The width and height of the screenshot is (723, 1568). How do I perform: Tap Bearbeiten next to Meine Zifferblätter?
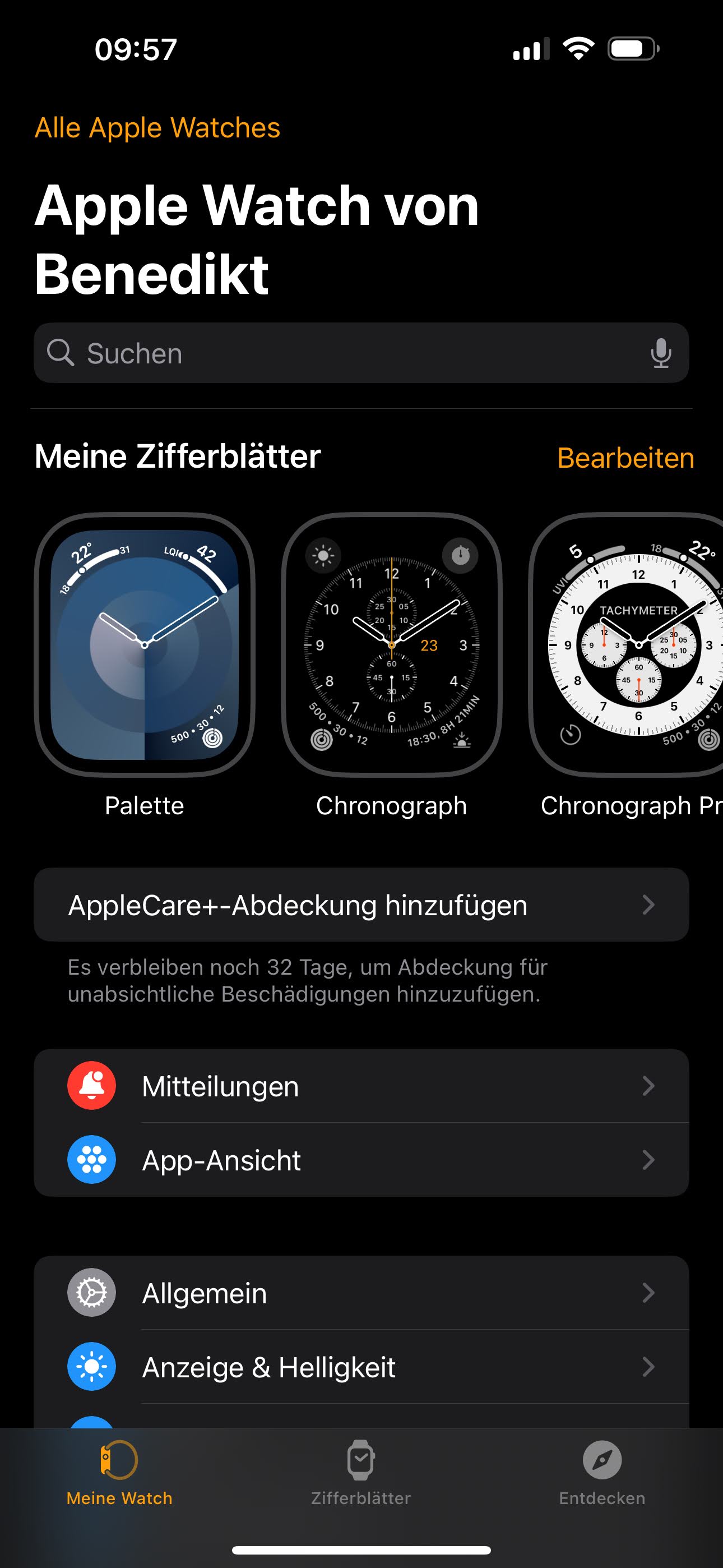pos(625,458)
